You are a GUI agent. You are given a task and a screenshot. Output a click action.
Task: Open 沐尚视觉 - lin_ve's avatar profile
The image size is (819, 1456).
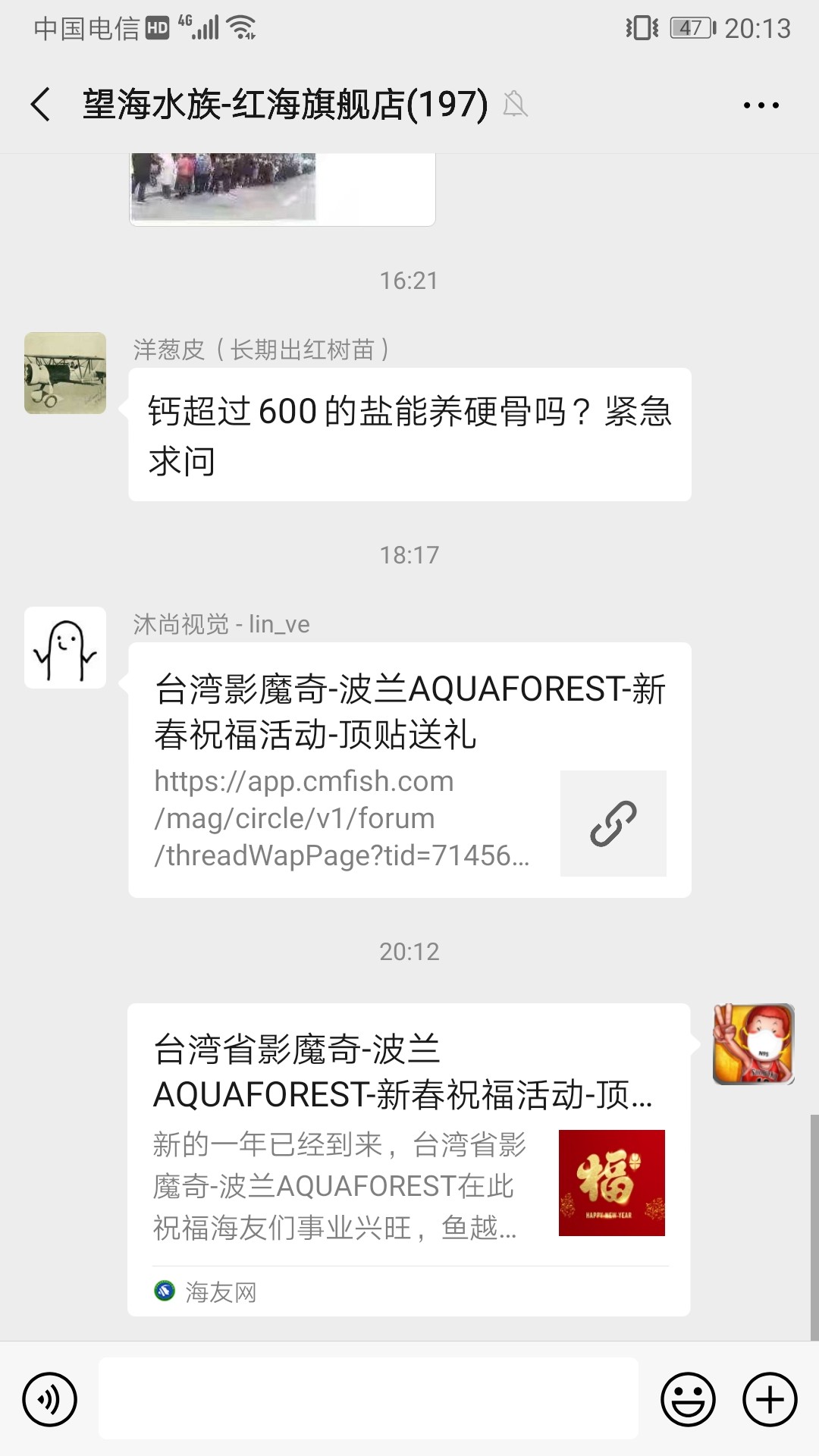point(65,648)
